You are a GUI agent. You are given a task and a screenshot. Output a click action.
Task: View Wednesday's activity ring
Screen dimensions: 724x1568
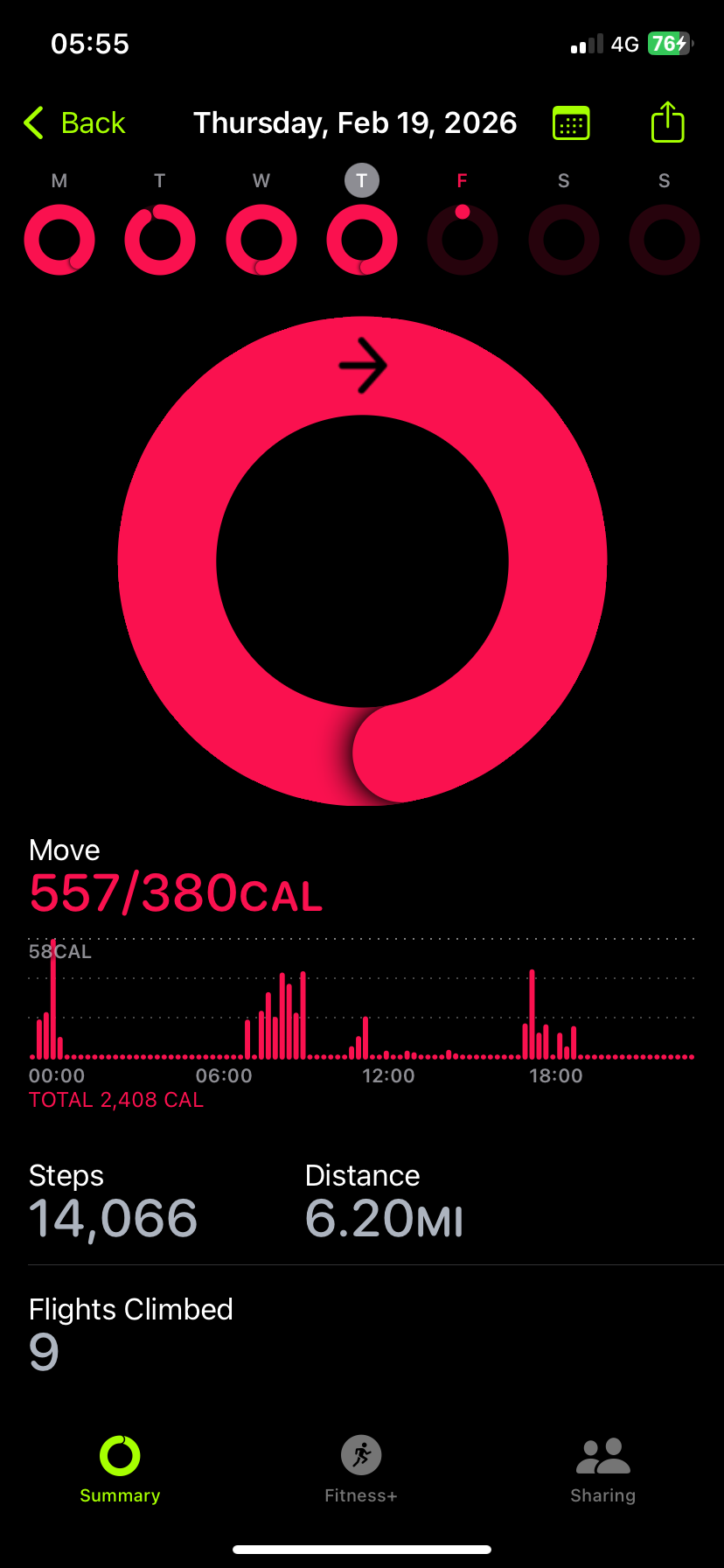(261, 239)
